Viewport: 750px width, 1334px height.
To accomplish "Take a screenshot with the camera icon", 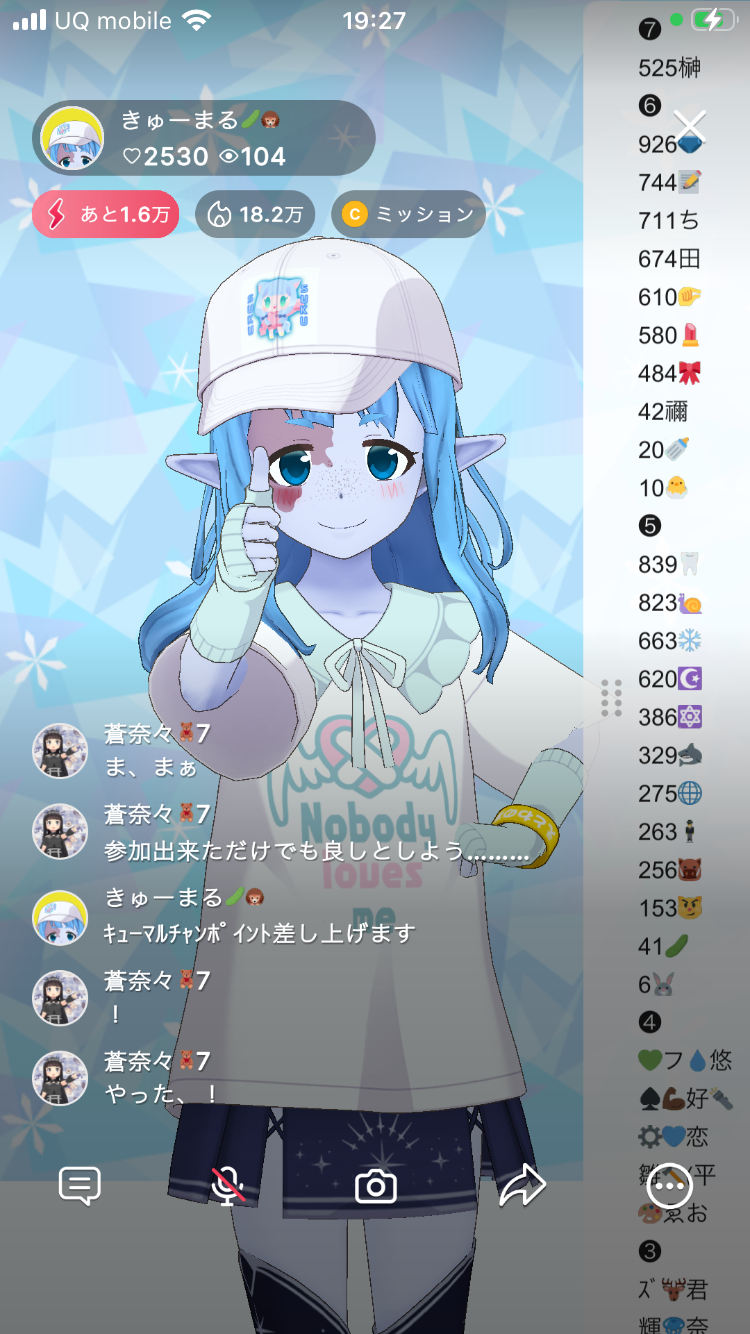I will click(x=376, y=1186).
